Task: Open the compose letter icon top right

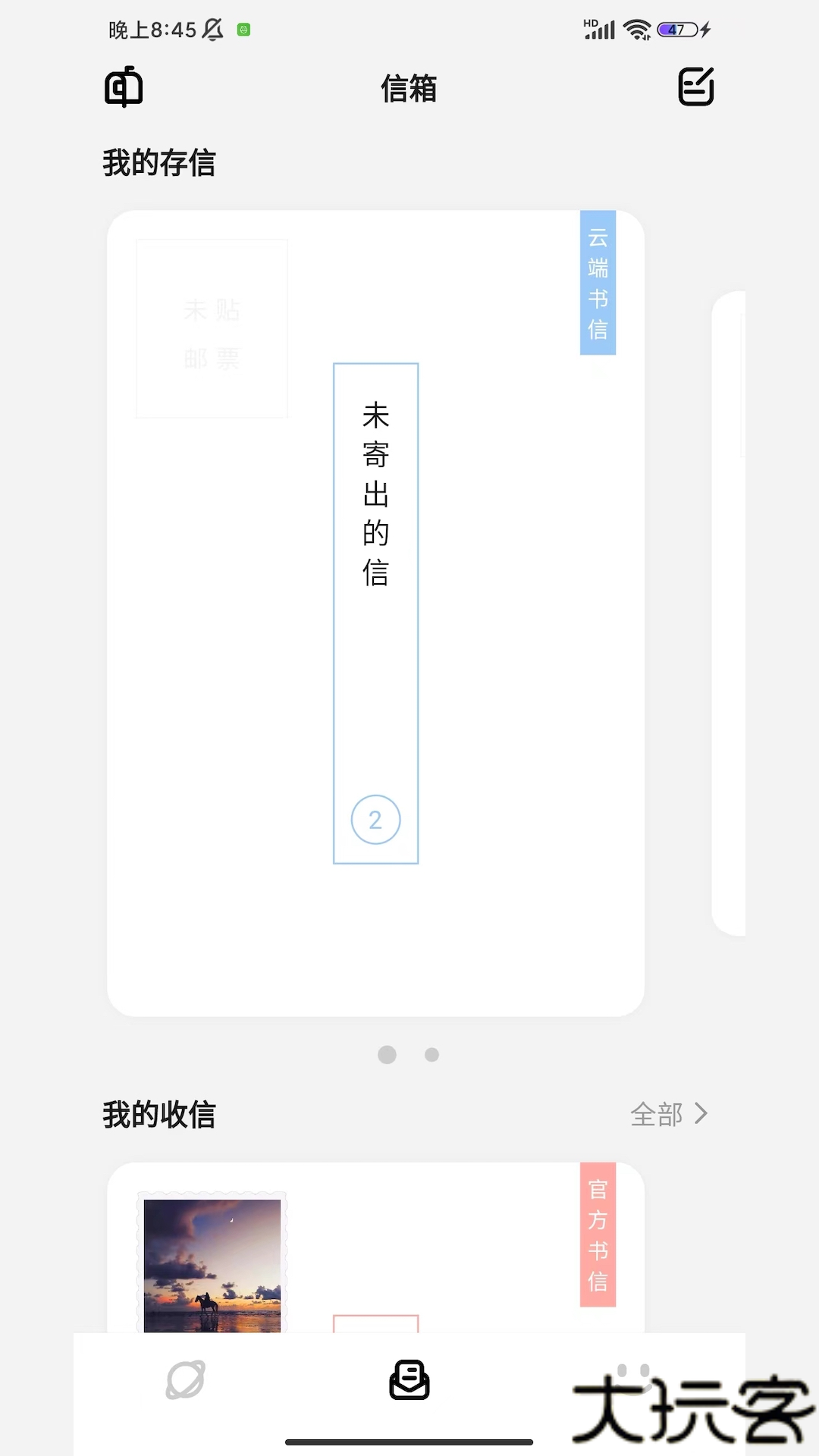Action: click(x=695, y=86)
